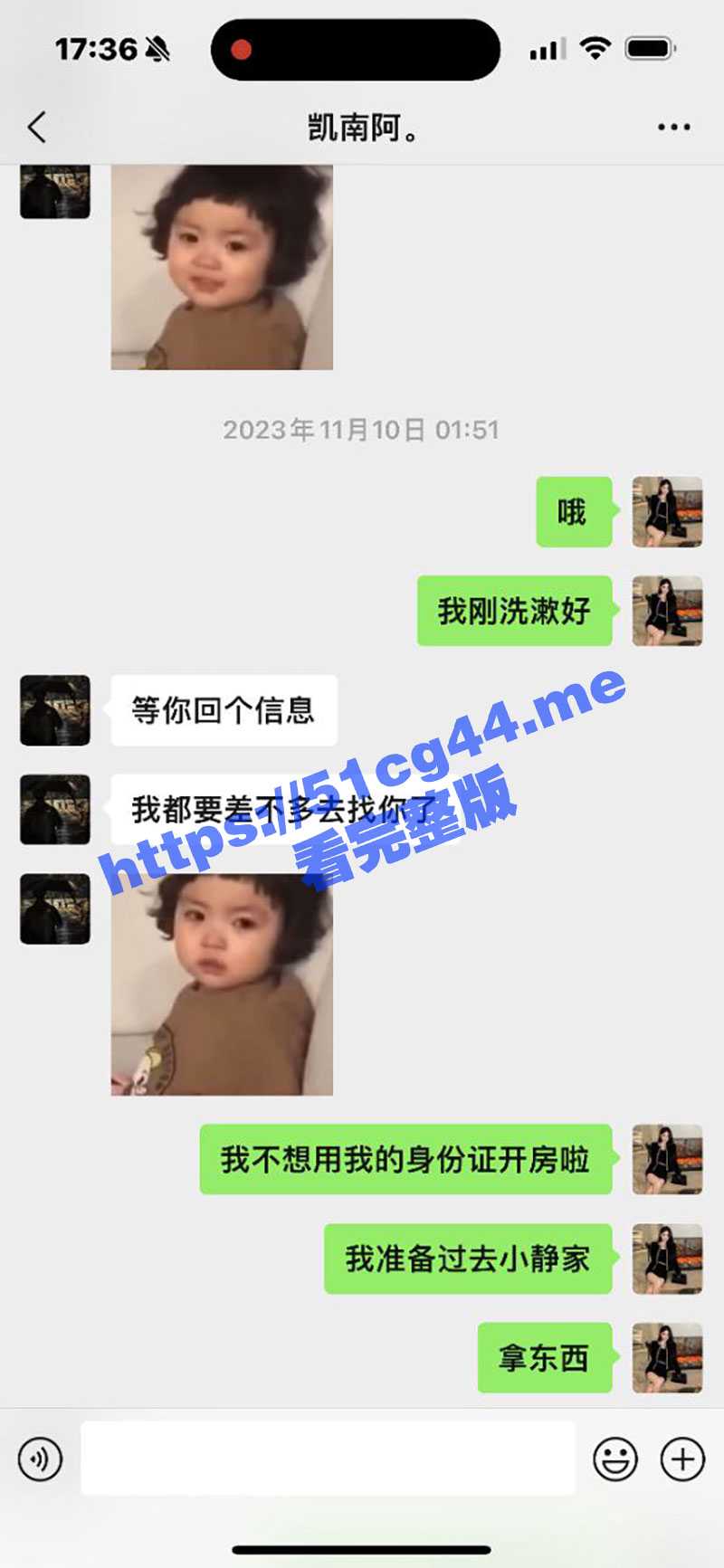Open own avatar next to 哦

[667, 512]
